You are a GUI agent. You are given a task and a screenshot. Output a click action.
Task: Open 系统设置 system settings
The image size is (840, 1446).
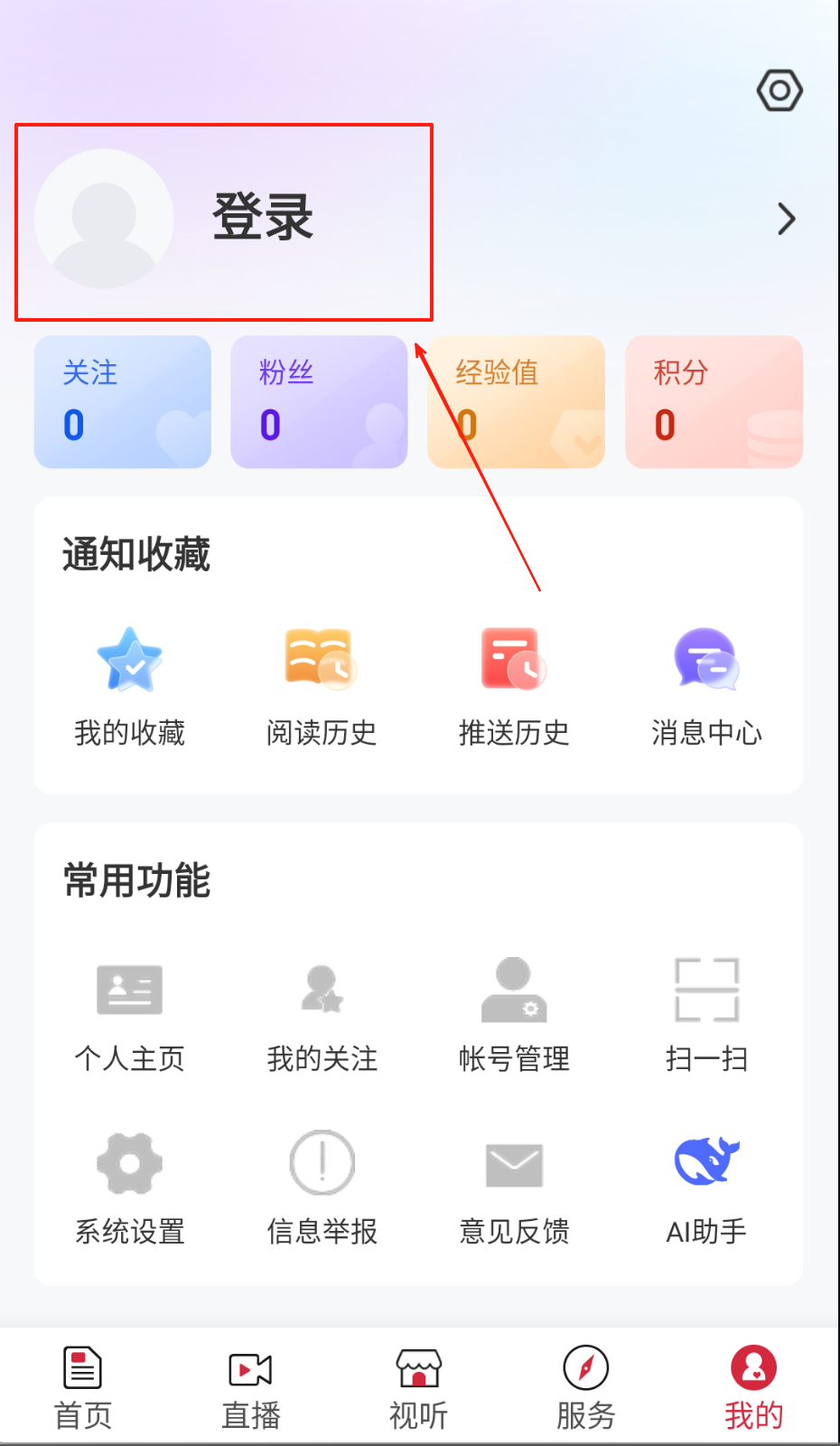pyautogui.click(x=129, y=1187)
